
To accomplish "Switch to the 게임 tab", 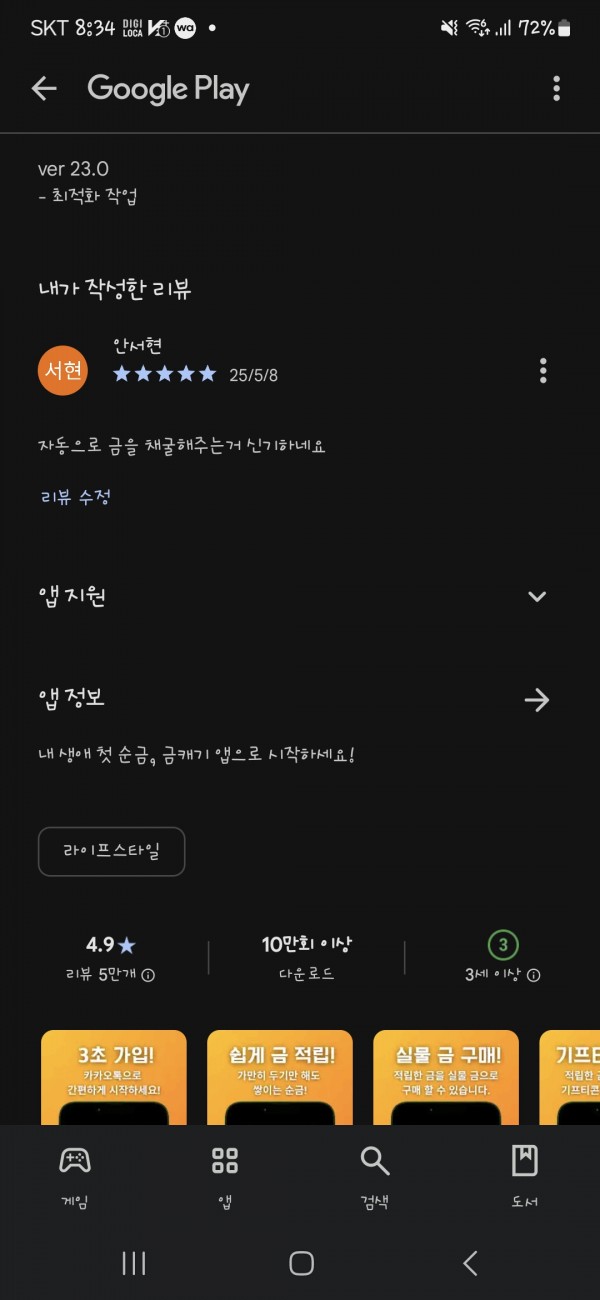I will (75, 1176).
